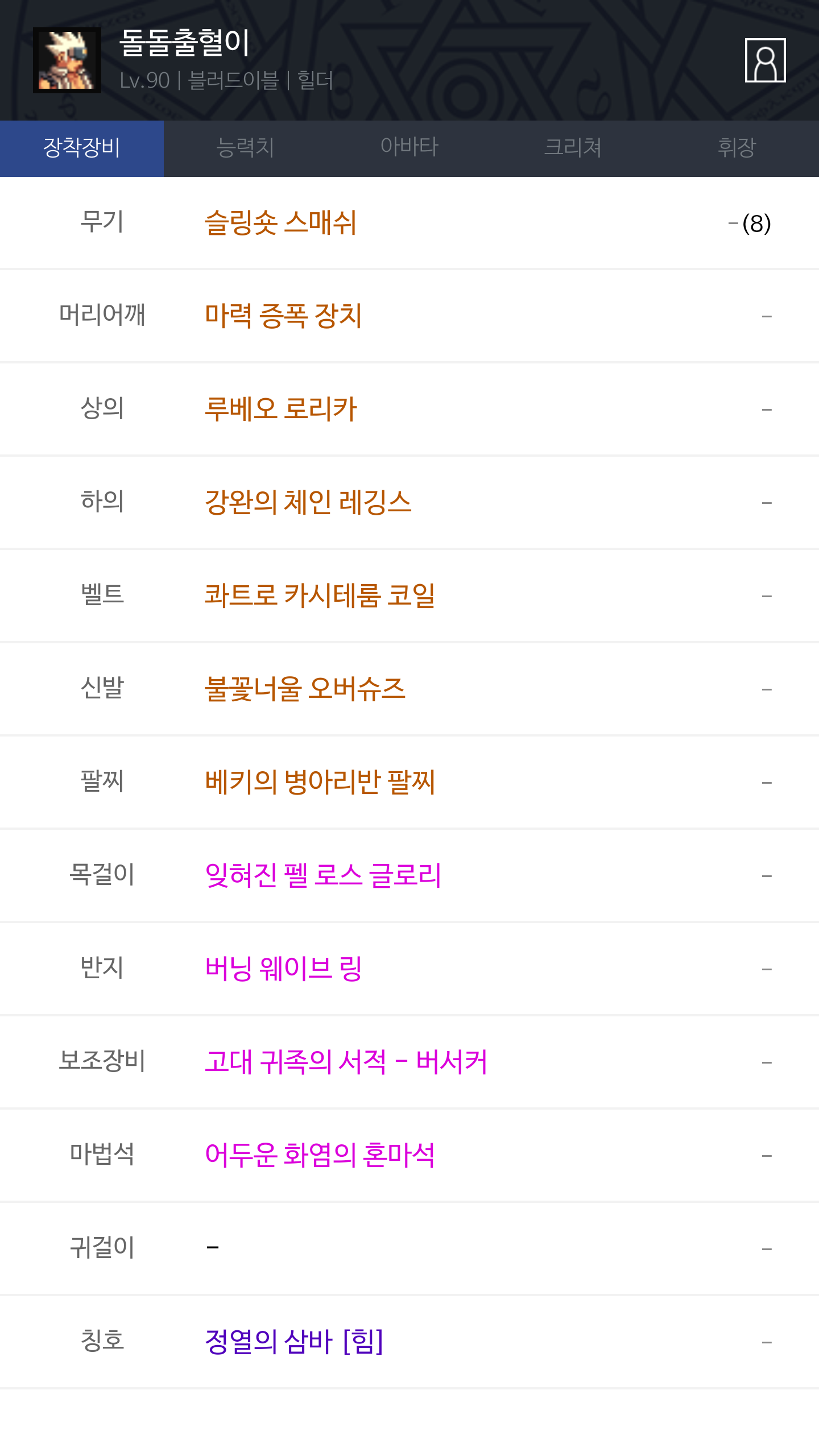Open shoes item 불꽃너울 오버슈즈
Screen dimensions: 819x1456
point(305,689)
